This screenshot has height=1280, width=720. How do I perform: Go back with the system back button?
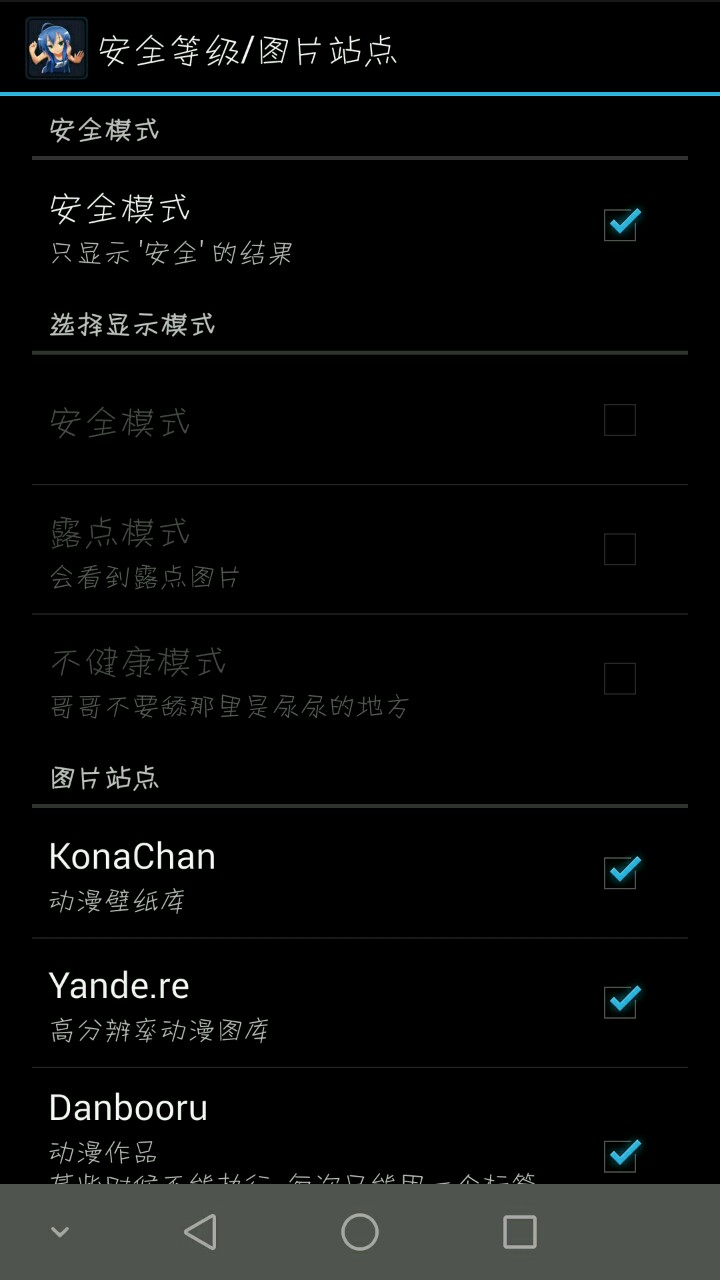200,1232
